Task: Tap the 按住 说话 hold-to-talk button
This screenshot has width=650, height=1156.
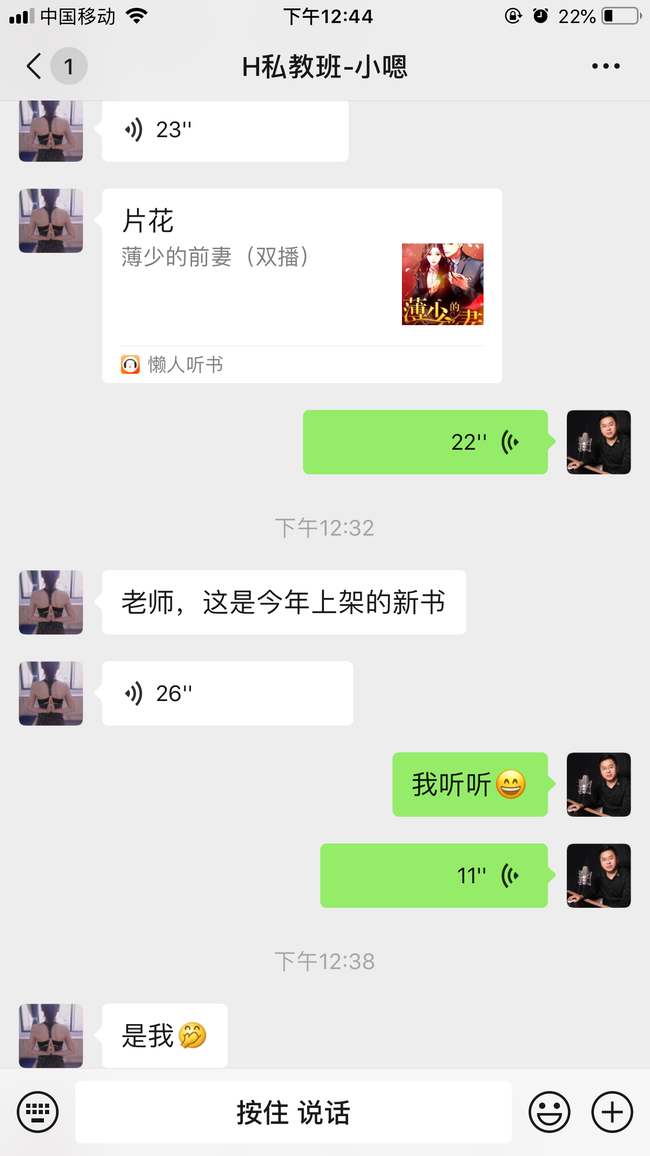Action: 293,1112
